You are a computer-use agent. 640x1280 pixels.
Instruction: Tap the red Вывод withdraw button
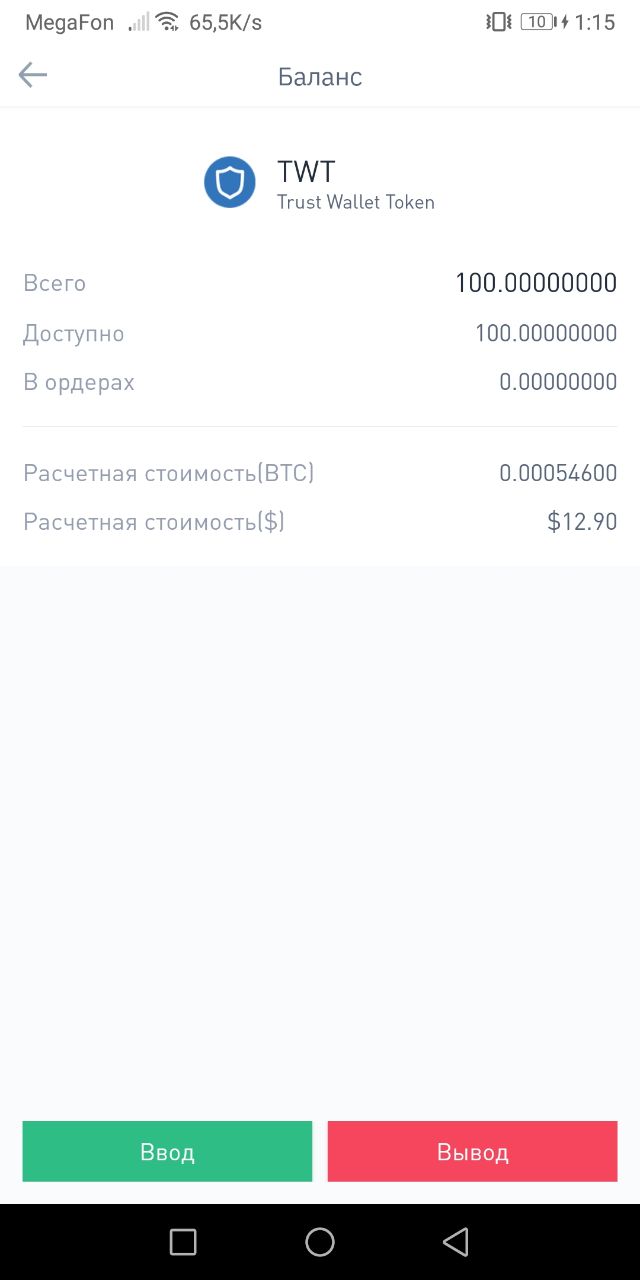click(x=472, y=1151)
